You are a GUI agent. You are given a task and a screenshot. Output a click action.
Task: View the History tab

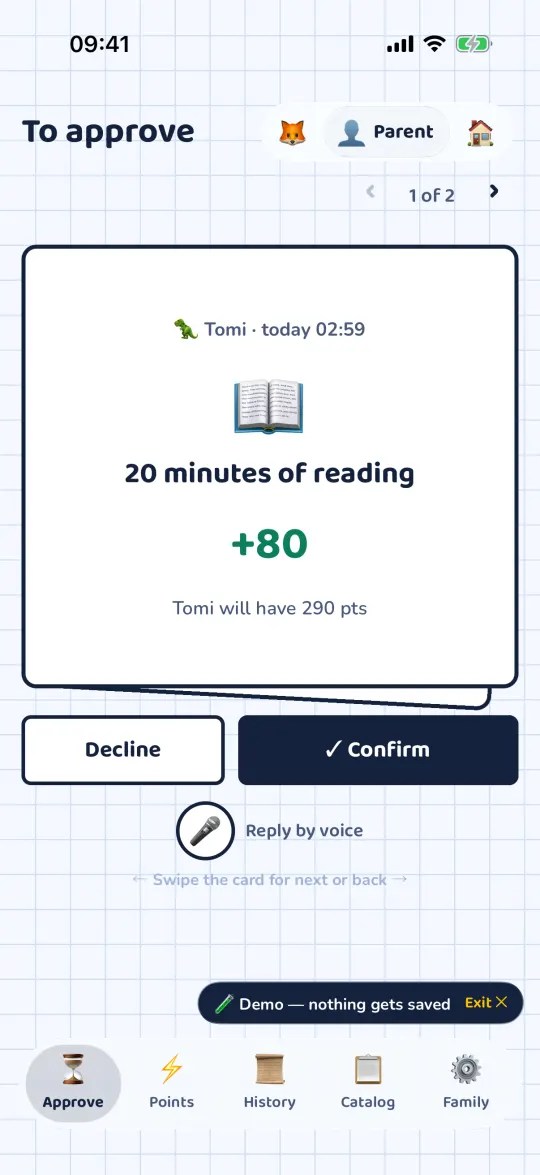pyautogui.click(x=270, y=1083)
